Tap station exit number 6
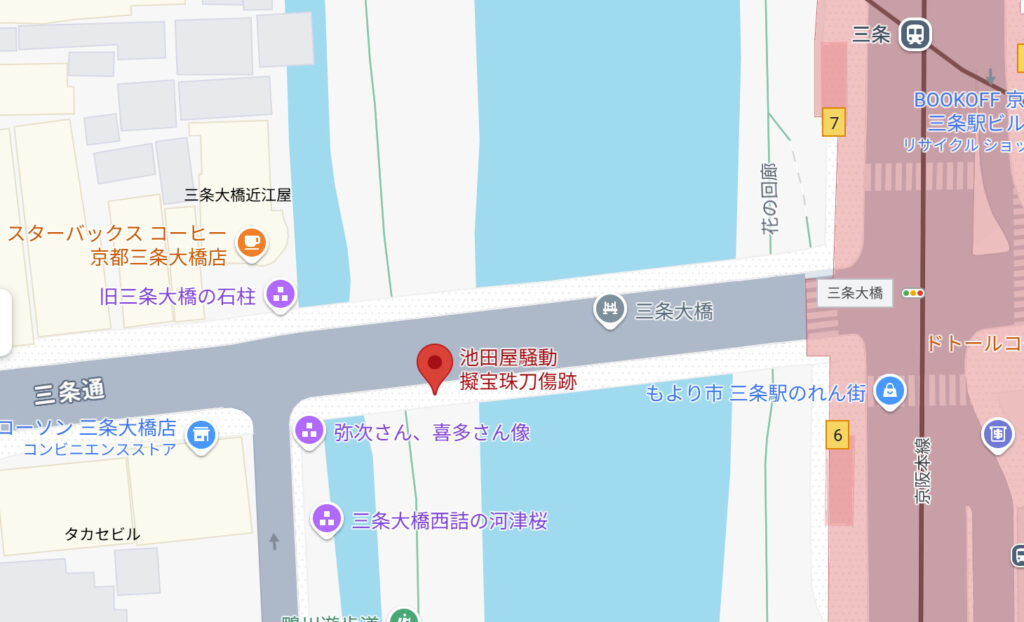This screenshot has height=622, width=1024. (x=837, y=435)
